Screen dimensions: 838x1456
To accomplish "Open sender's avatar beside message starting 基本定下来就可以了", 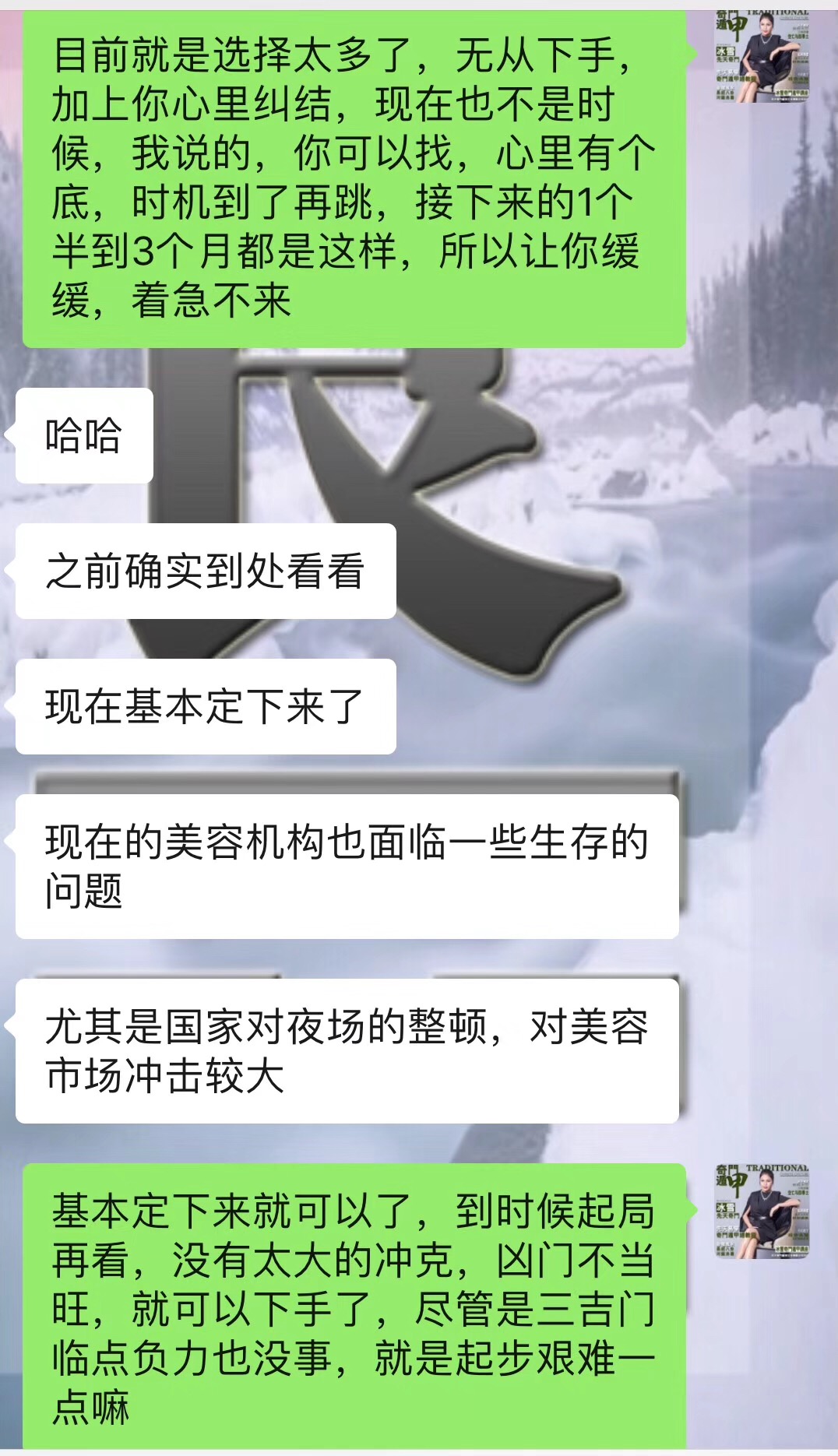I will pyautogui.click(x=762, y=1212).
